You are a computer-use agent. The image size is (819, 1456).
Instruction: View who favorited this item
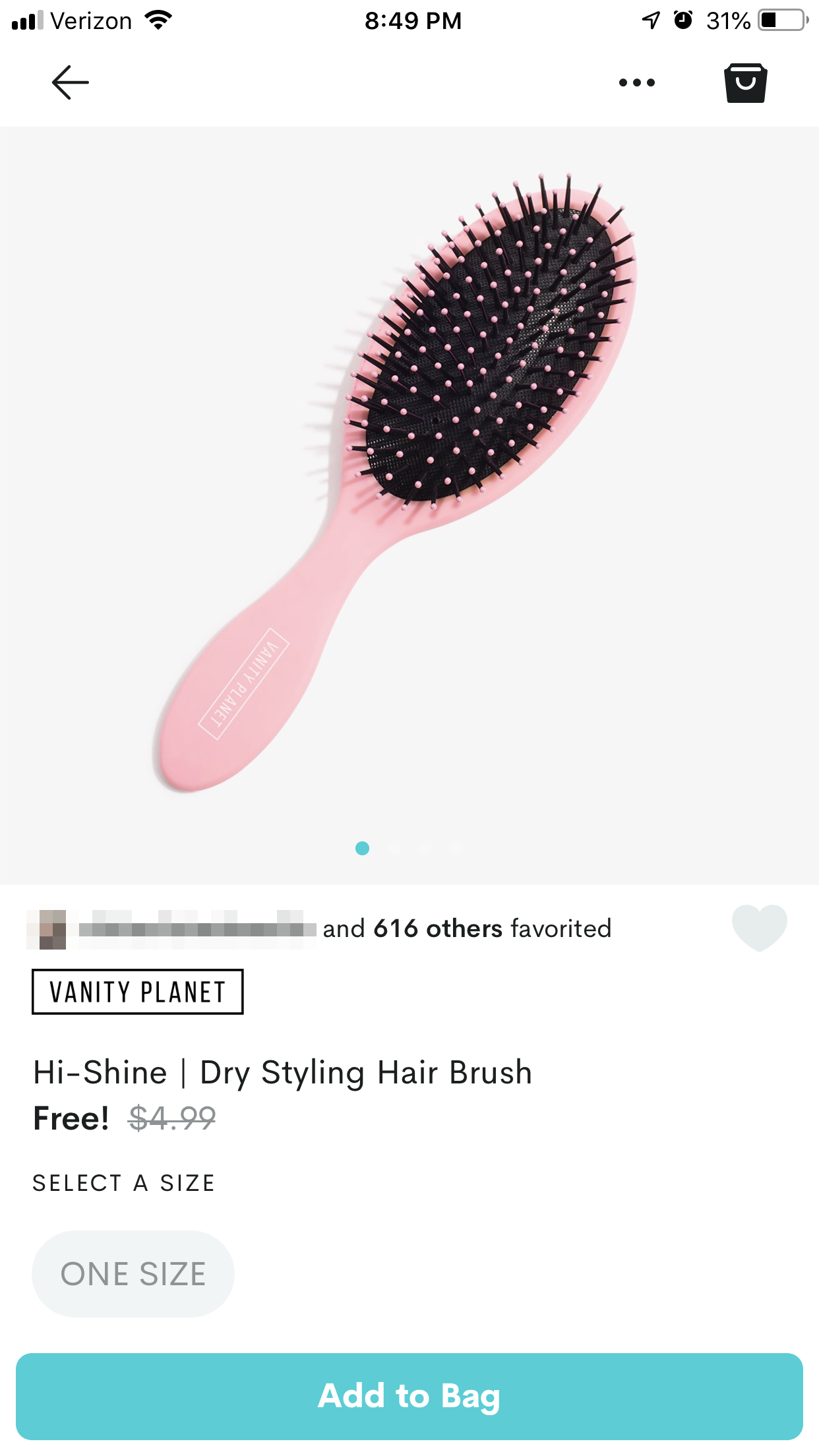(x=319, y=928)
